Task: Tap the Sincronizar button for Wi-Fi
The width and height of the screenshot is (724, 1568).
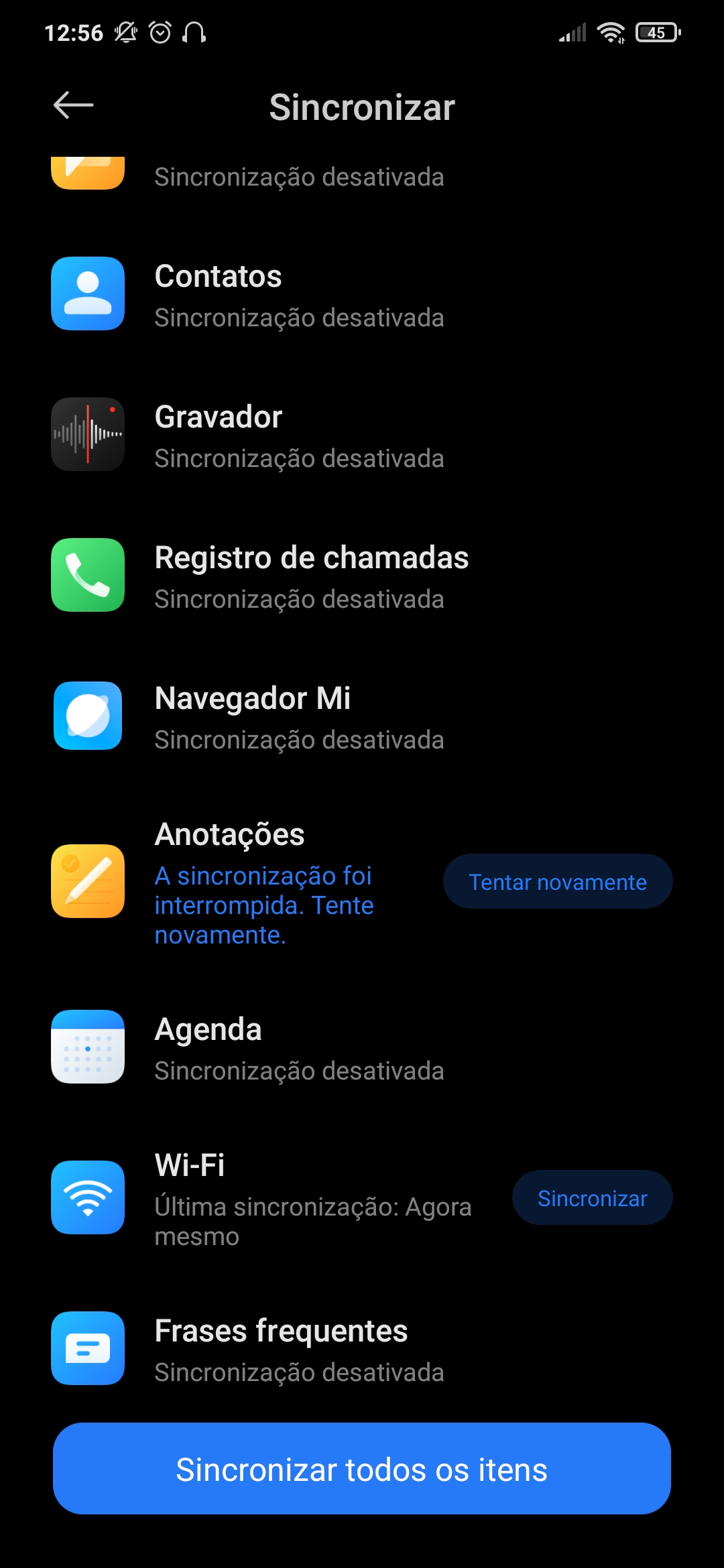Action: coord(592,1198)
